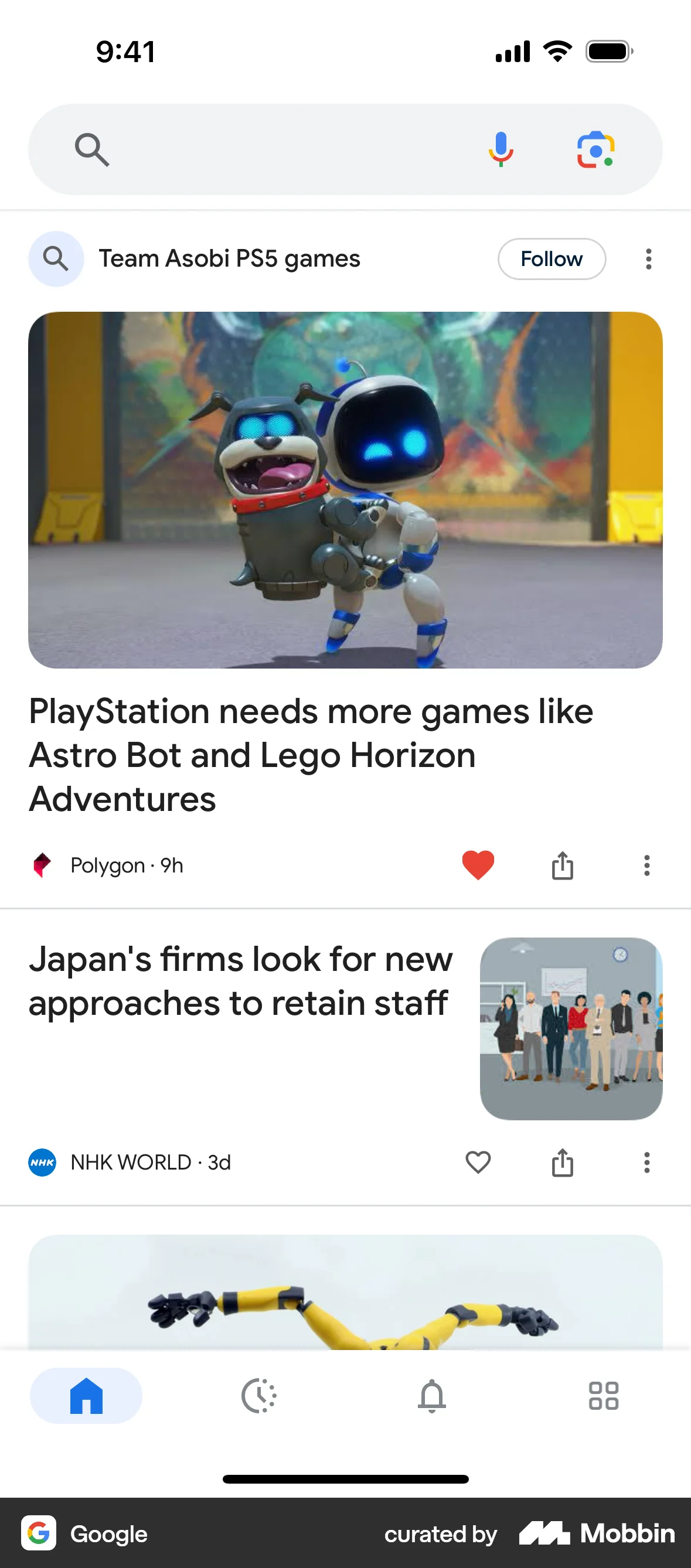Unlike the Polygon article's heart
Screen dimensions: 691x1568
pos(478,865)
